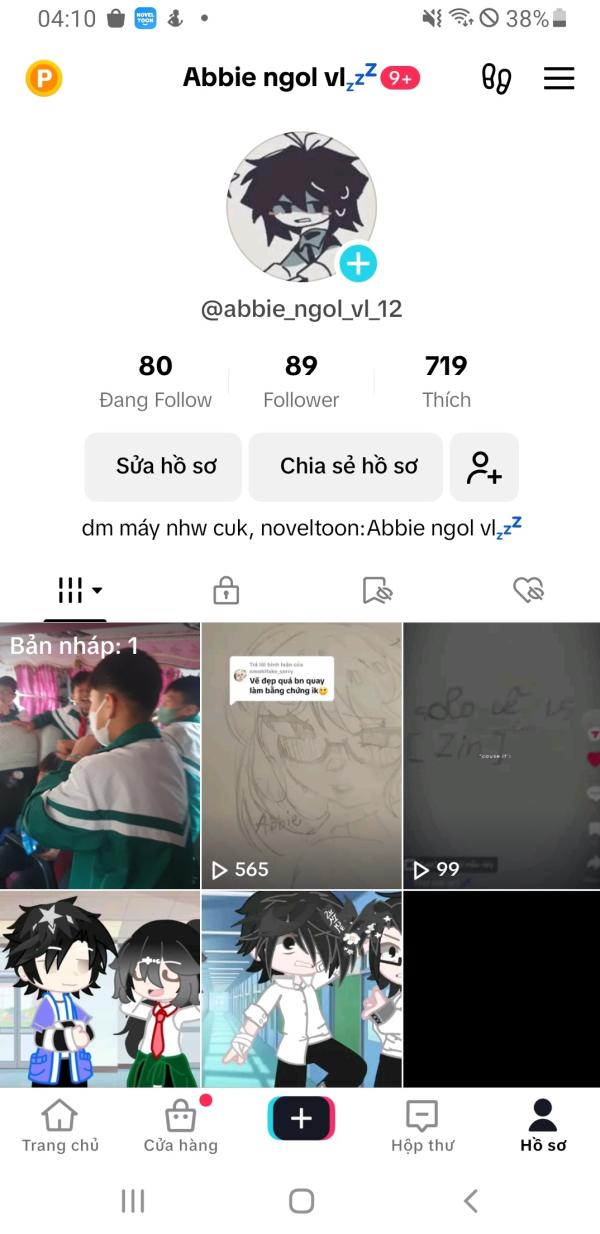
Task: View the Follower list
Action: click(x=301, y=382)
